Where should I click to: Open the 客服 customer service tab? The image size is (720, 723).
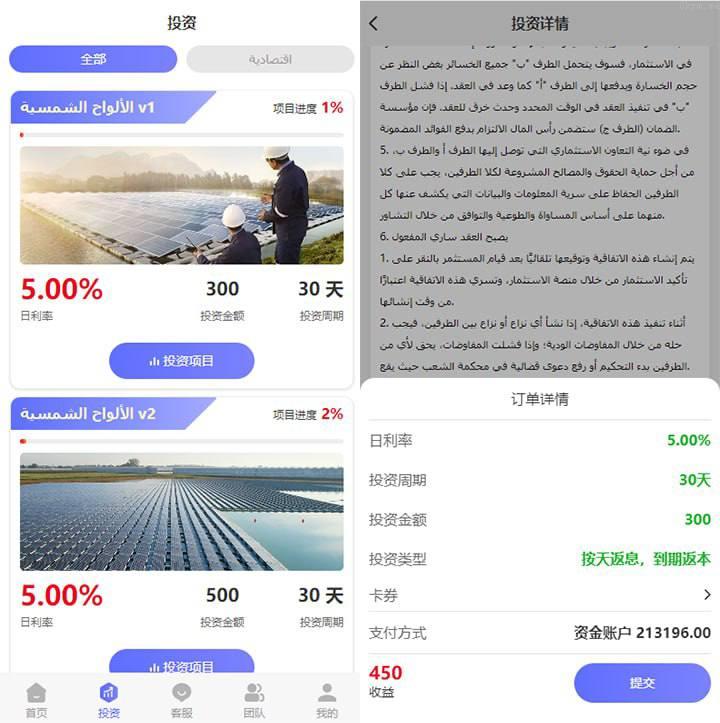181,700
